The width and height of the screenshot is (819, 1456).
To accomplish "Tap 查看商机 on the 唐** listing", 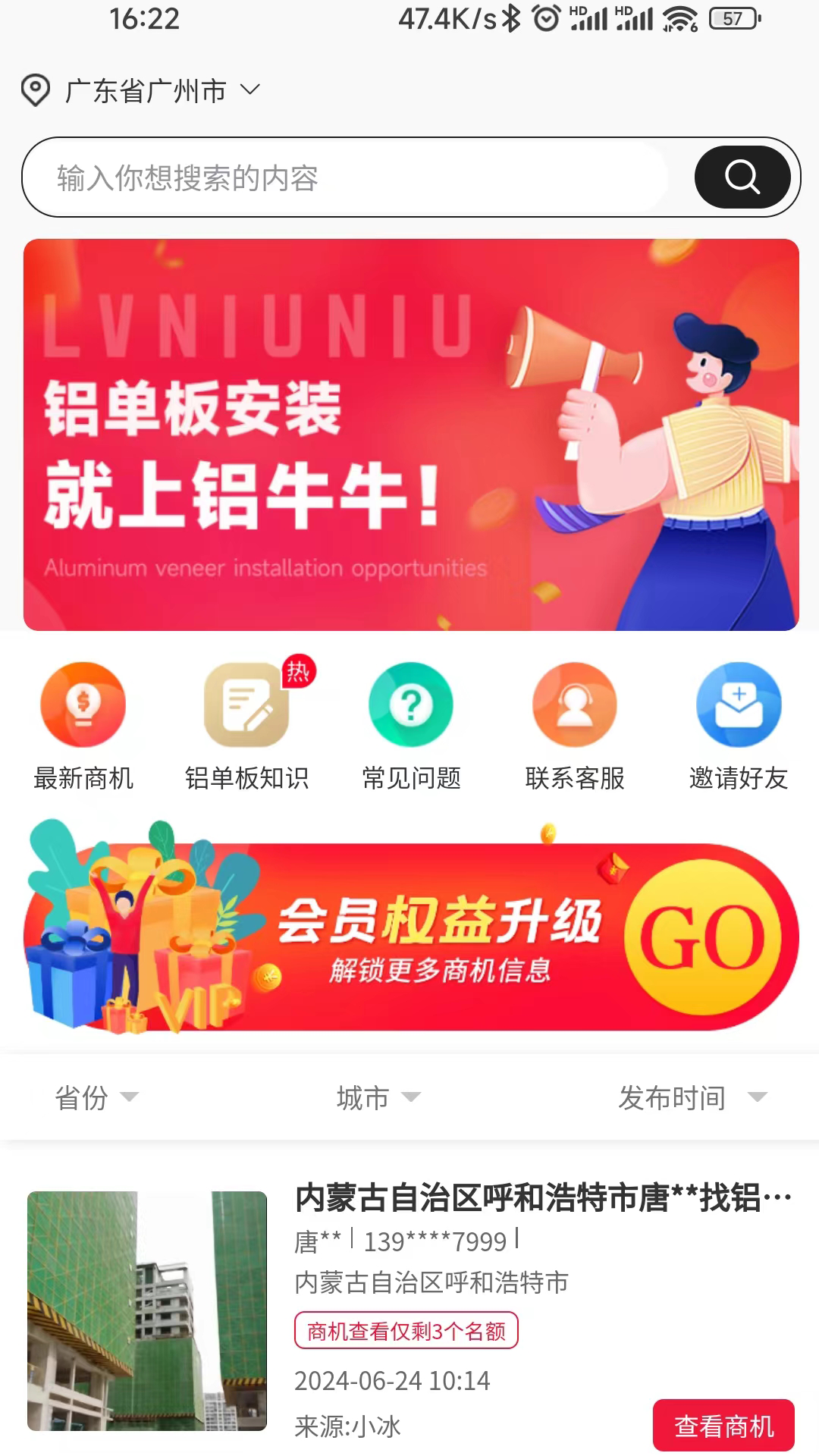I will click(723, 1426).
